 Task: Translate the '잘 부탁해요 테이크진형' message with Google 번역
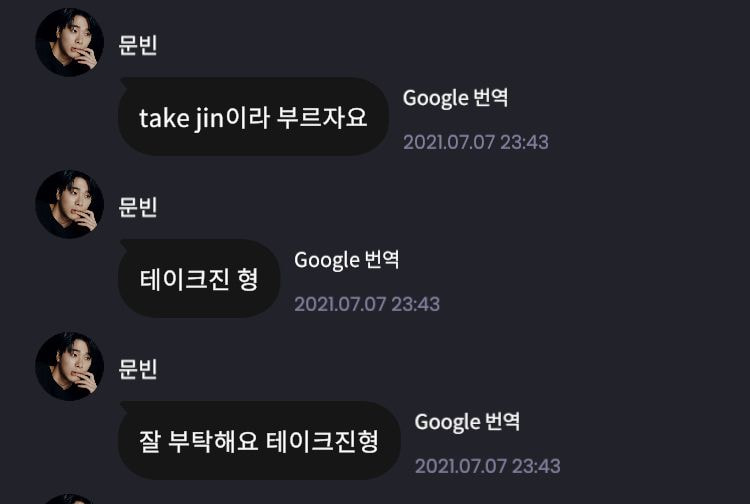(x=467, y=422)
